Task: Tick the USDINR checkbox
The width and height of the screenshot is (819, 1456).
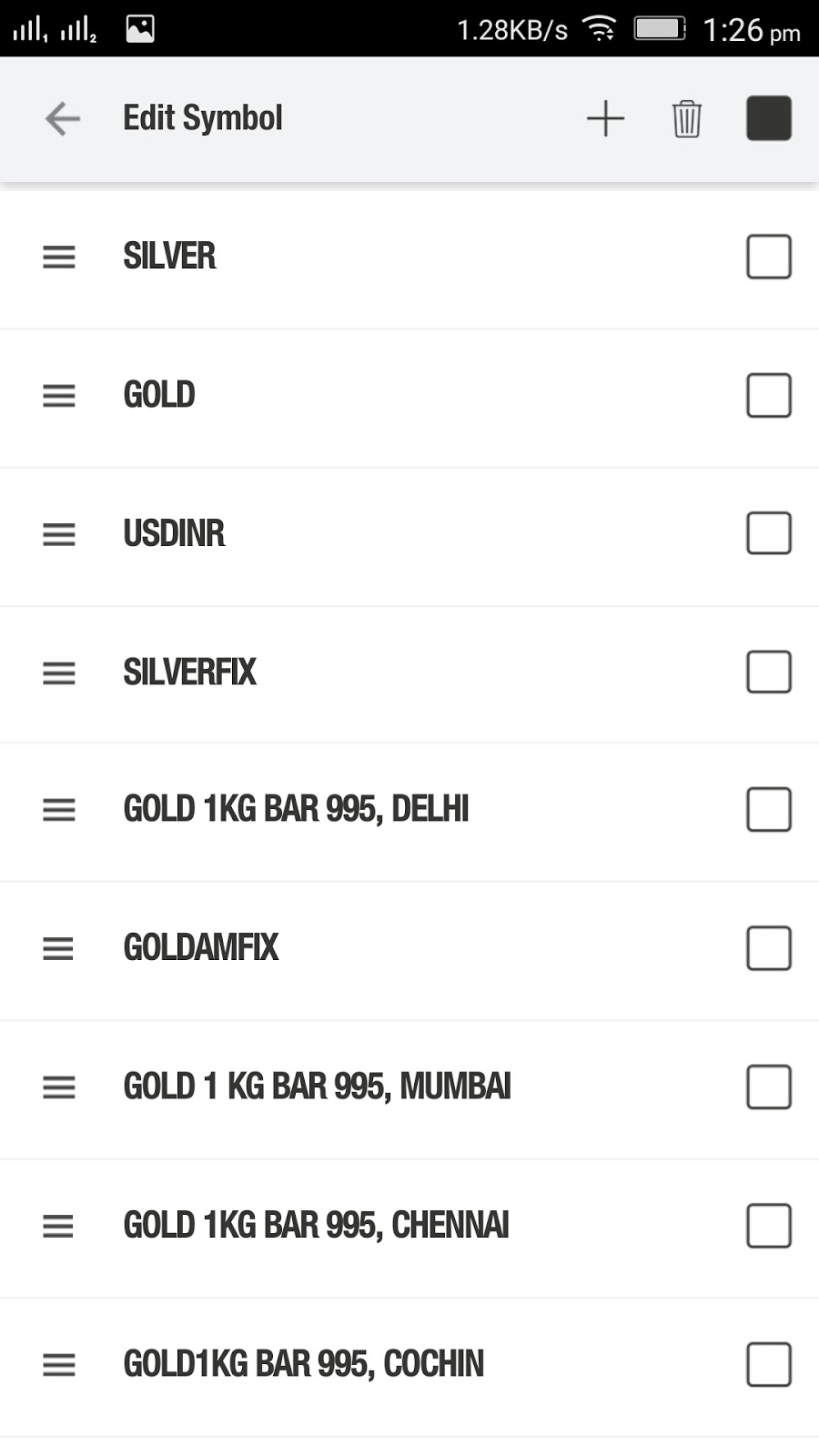Action: [x=769, y=533]
